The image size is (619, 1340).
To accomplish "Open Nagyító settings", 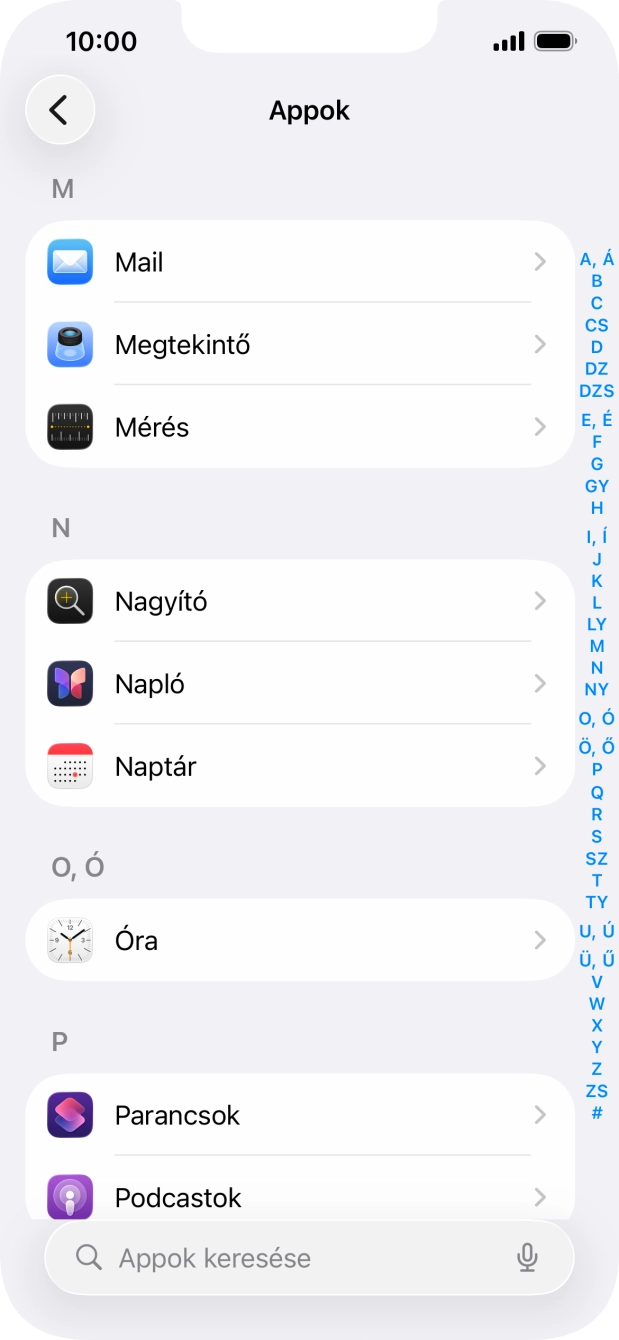I will [300, 602].
